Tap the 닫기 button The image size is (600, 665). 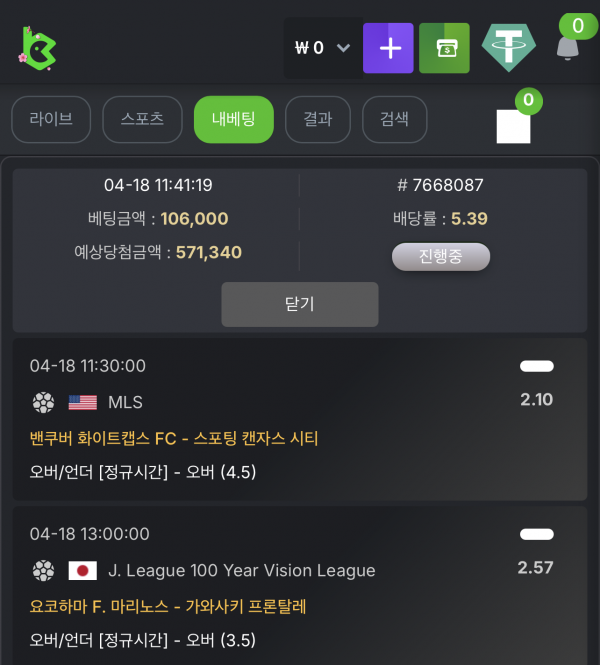coord(300,304)
